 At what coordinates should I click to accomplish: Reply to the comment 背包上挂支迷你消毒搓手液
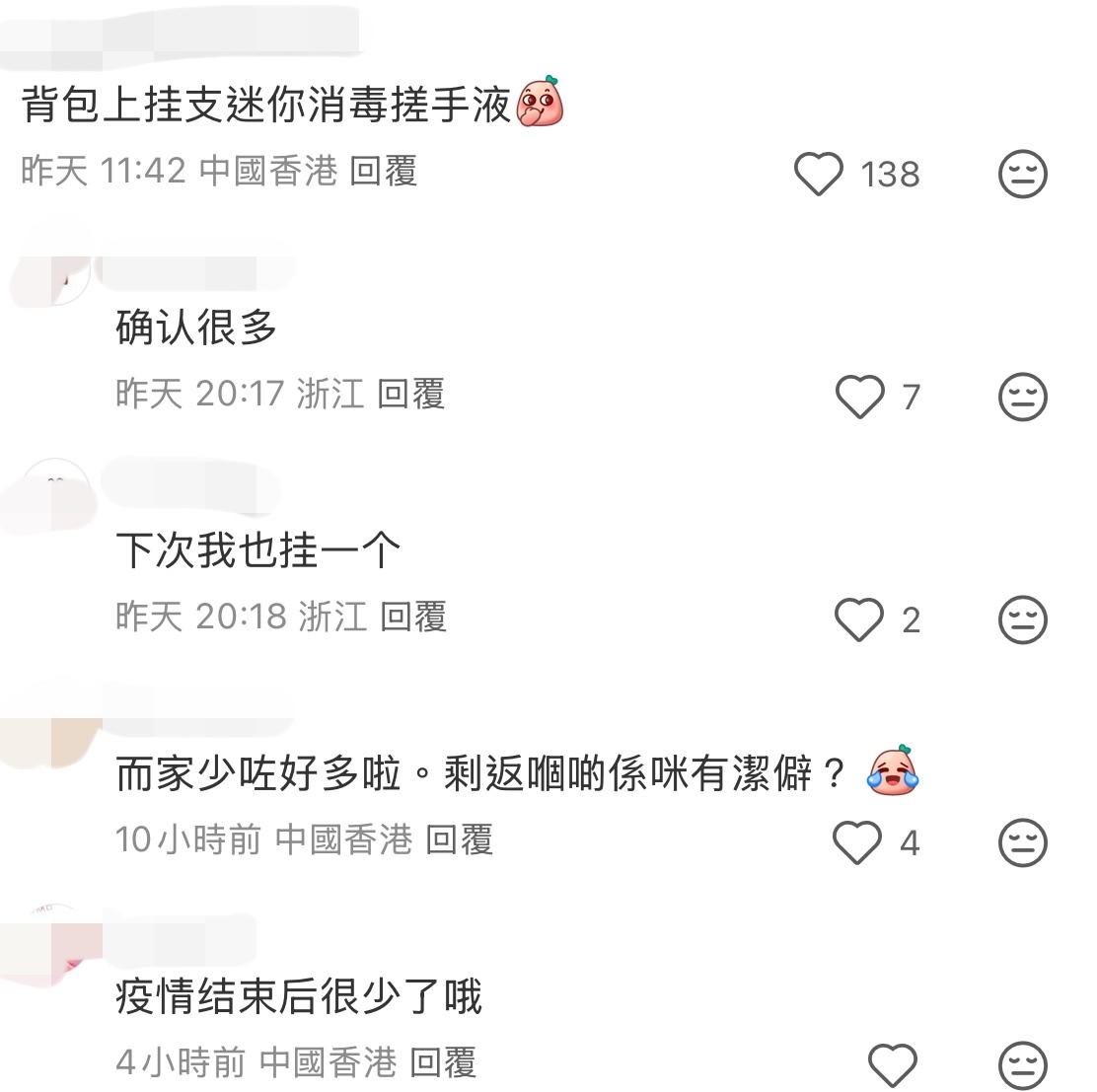(384, 171)
